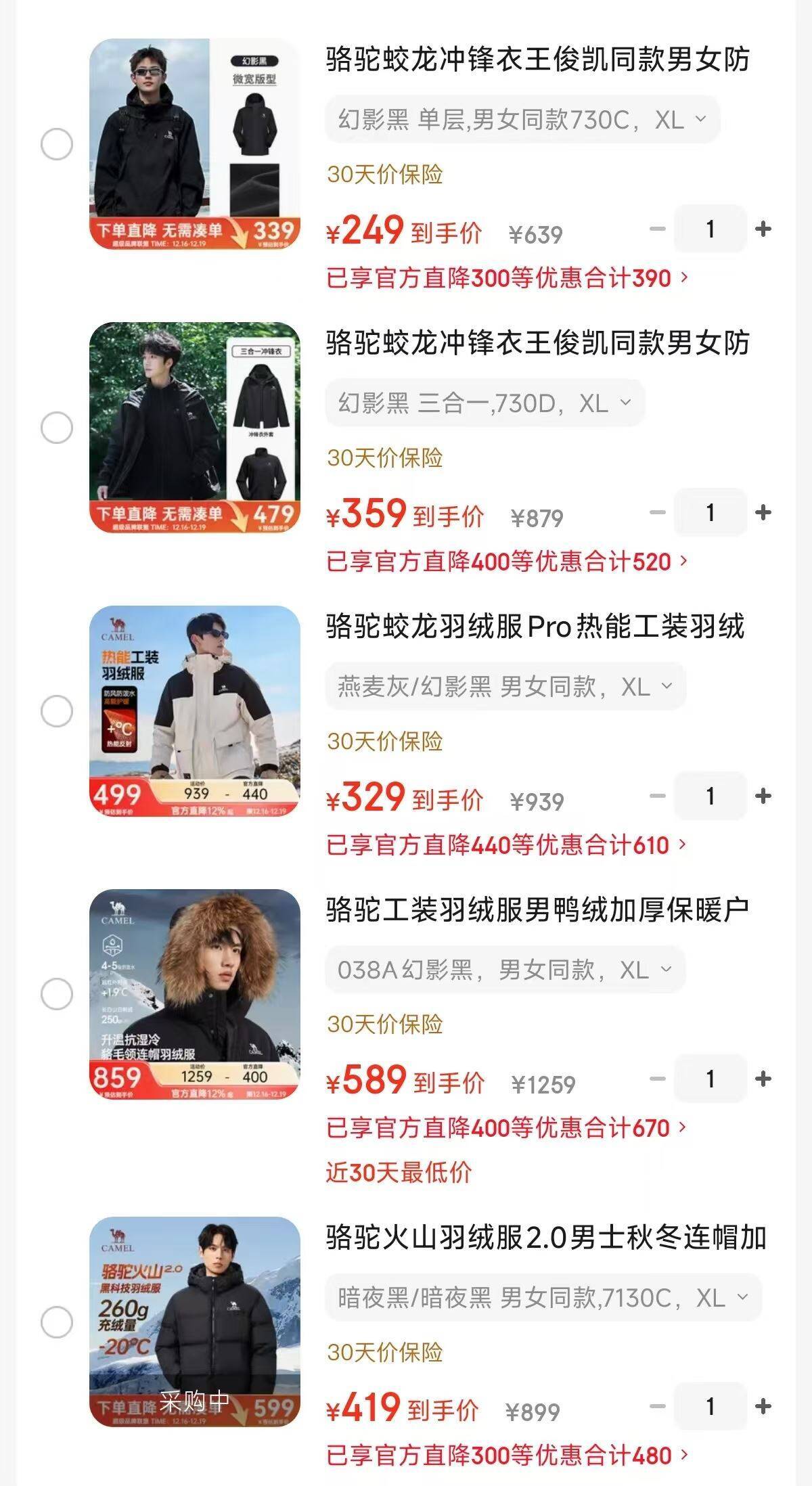Add one more ¥419 down jacket

tap(763, 1407)
